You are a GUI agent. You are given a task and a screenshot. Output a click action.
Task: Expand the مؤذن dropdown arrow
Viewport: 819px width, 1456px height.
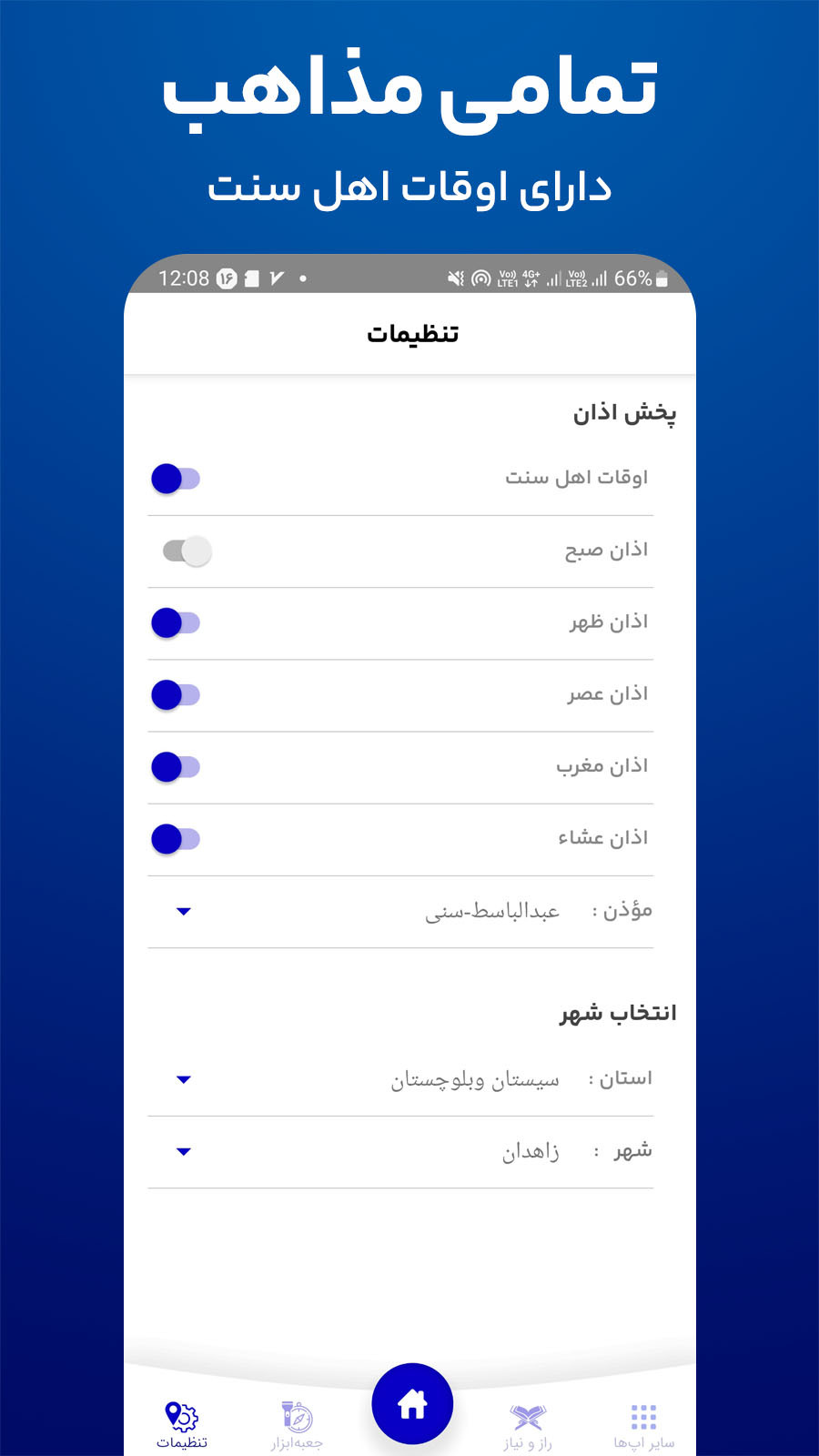click(183, 911)
